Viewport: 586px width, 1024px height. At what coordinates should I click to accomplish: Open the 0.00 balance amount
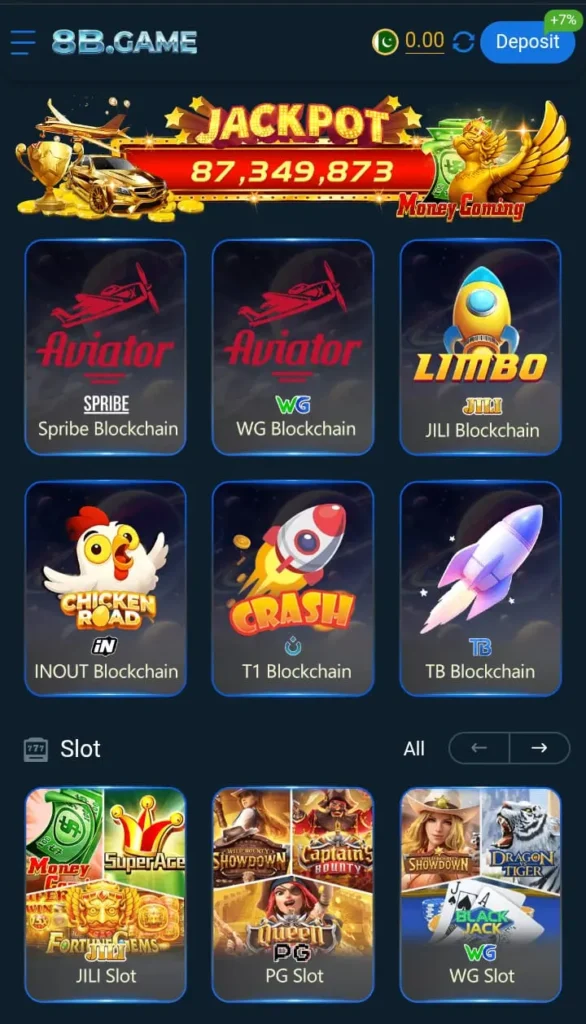(425, 41)
